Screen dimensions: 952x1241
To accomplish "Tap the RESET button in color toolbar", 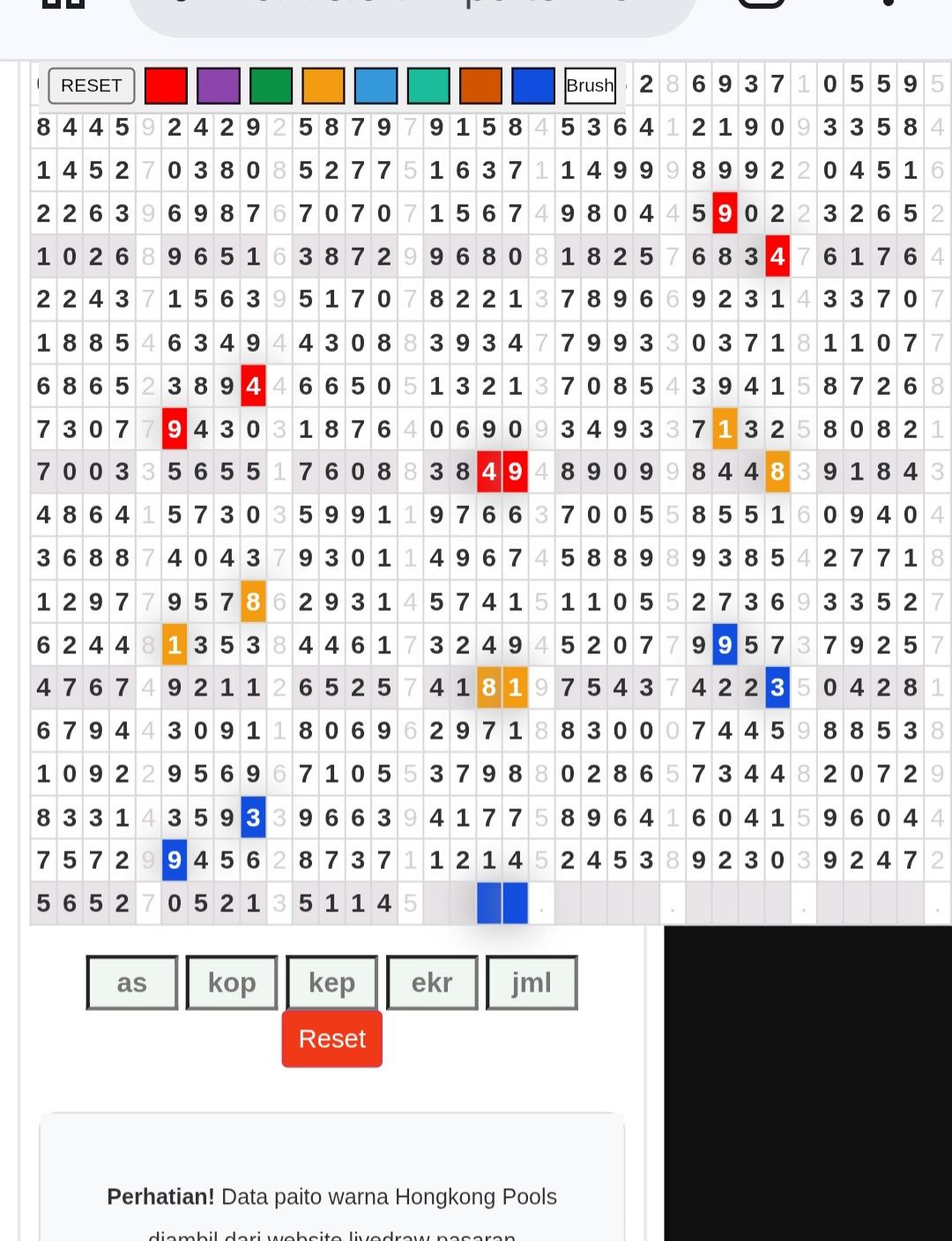I will click(x=92, y=85).
